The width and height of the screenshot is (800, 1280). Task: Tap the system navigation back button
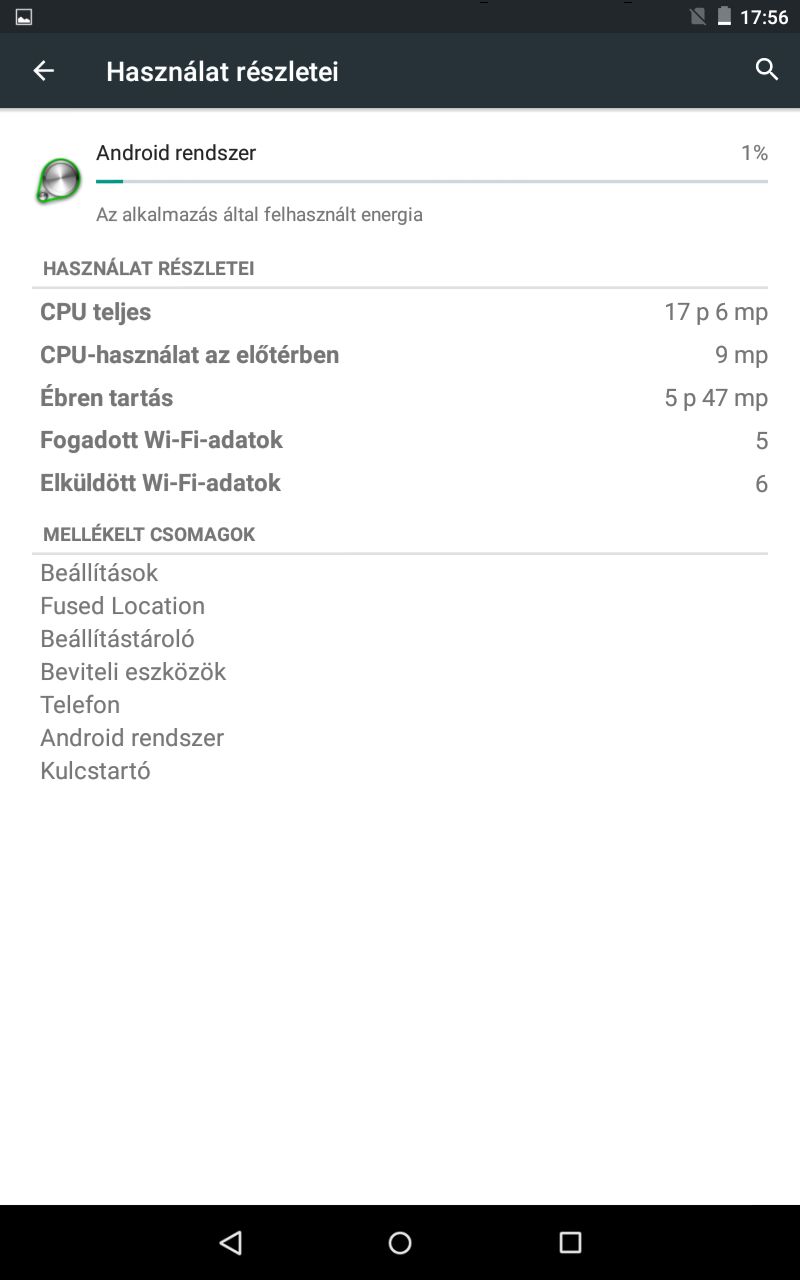[231, 1242]
